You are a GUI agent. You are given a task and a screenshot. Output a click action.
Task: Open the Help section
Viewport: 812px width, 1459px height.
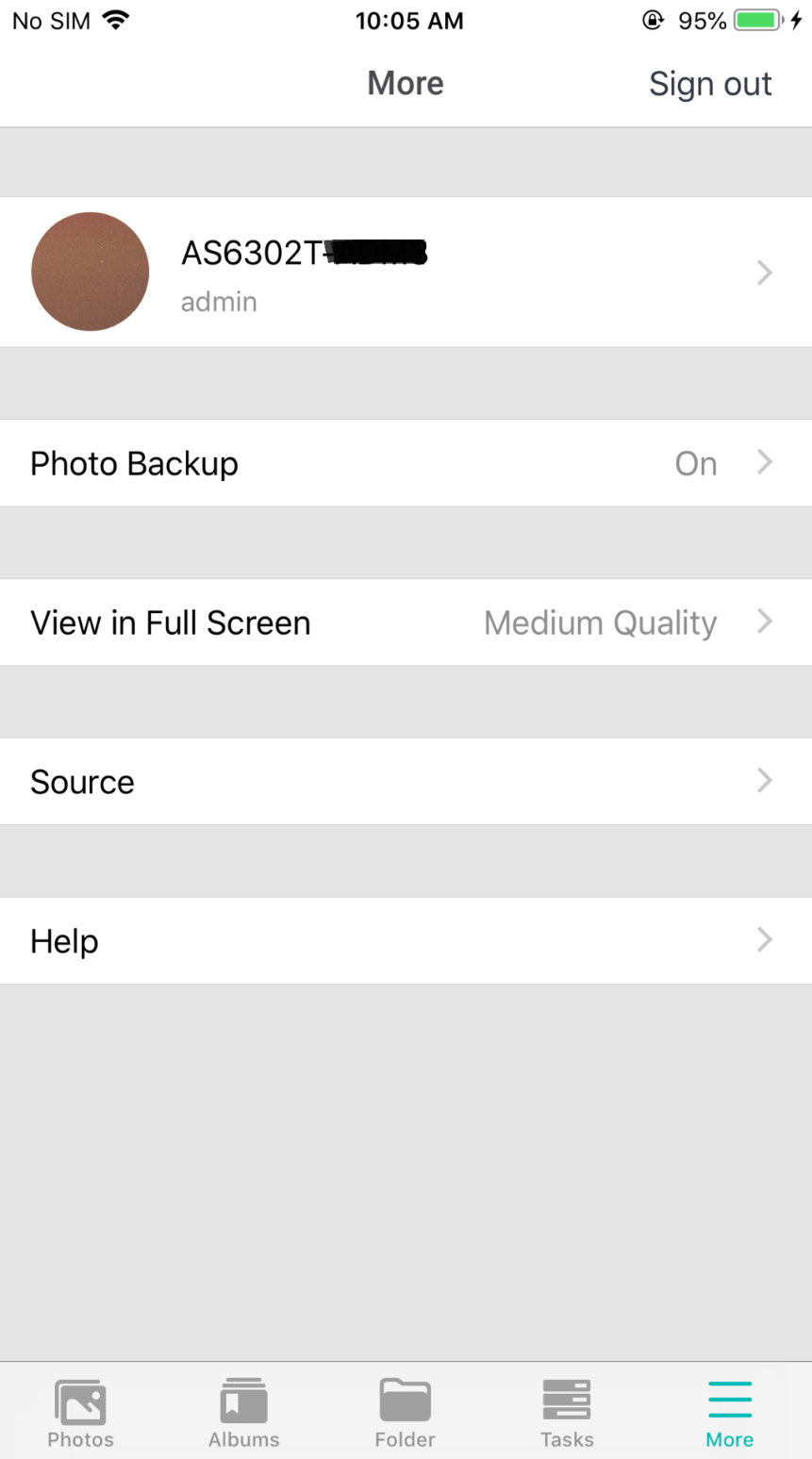[x=406, y=940]
